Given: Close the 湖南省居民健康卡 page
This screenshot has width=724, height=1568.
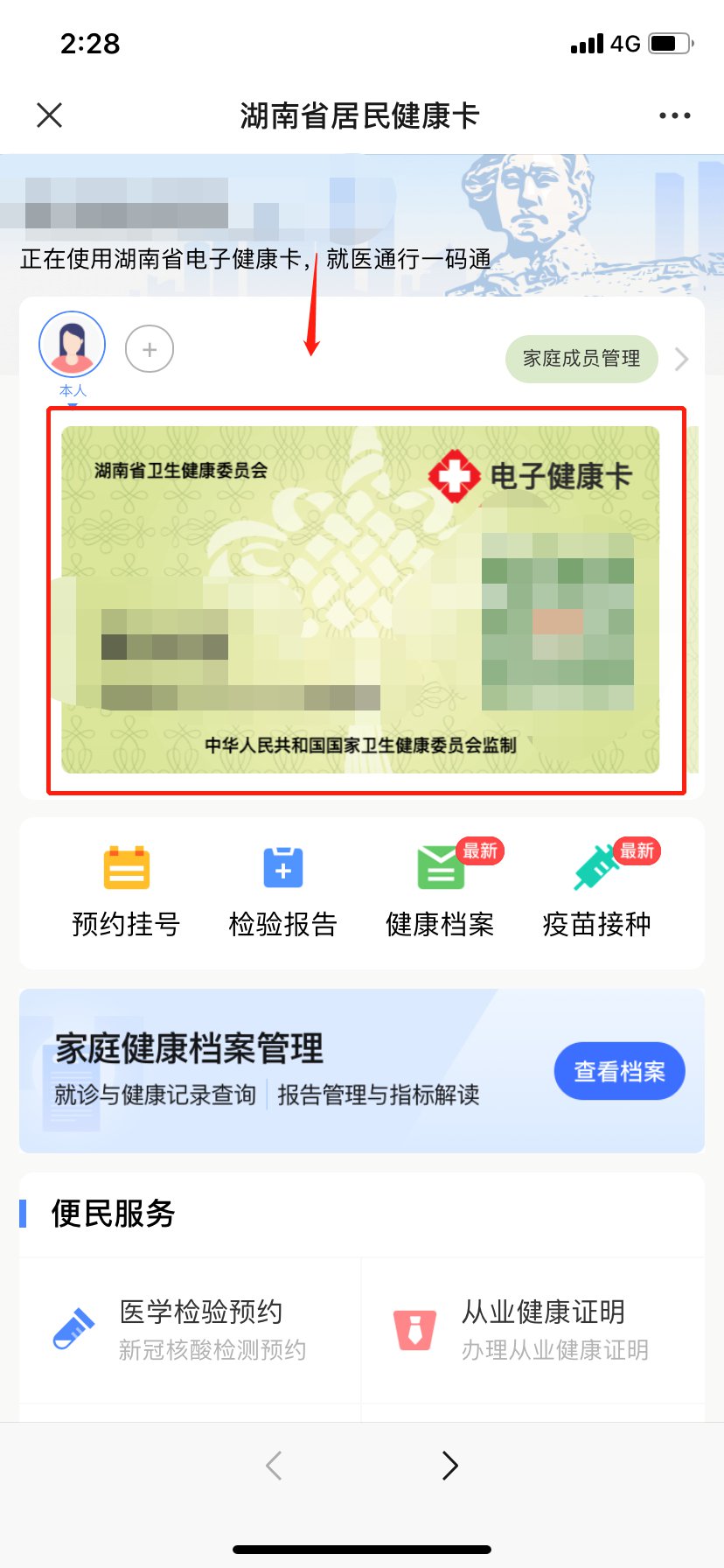Looking at the screenshot, I should coord(50,115).
